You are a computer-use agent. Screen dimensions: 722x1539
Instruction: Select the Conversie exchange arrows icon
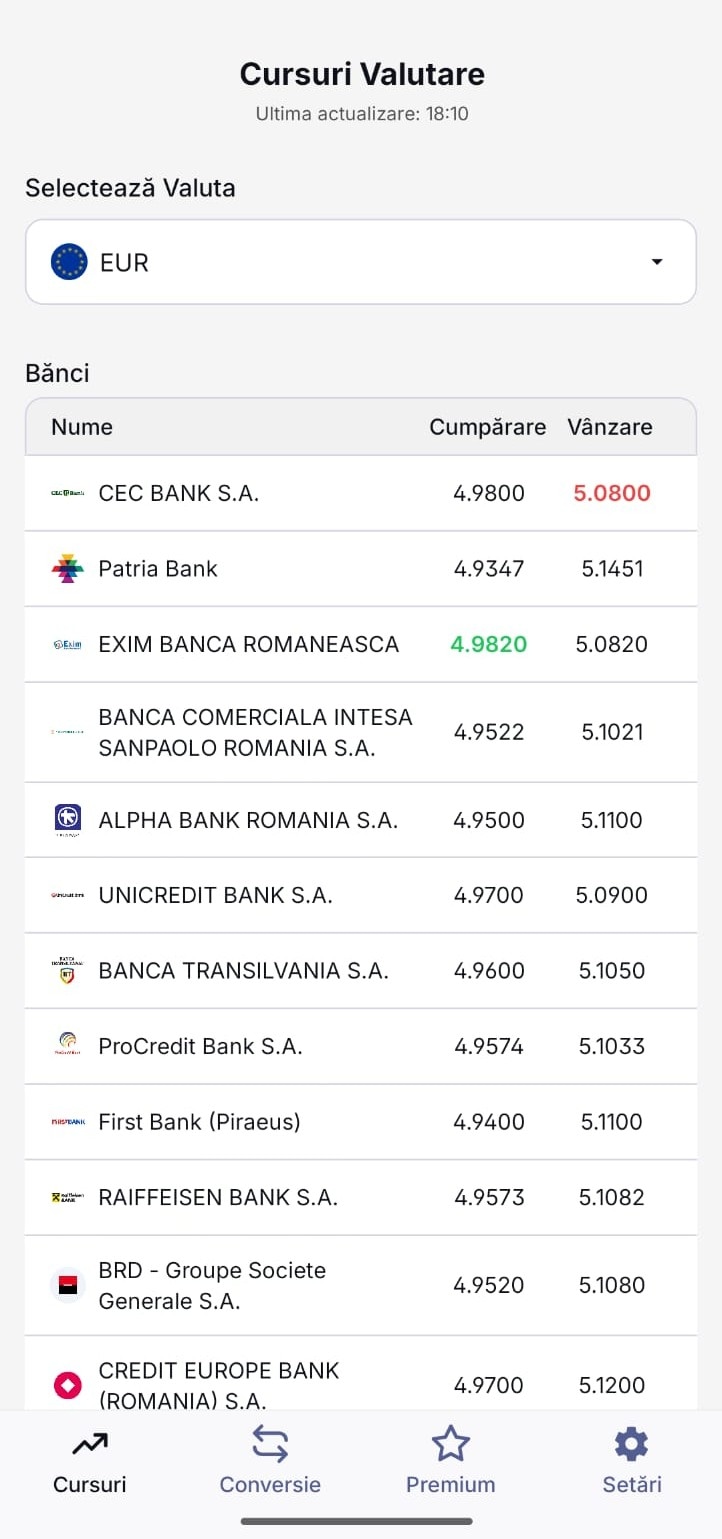[x=270, y=1444]
